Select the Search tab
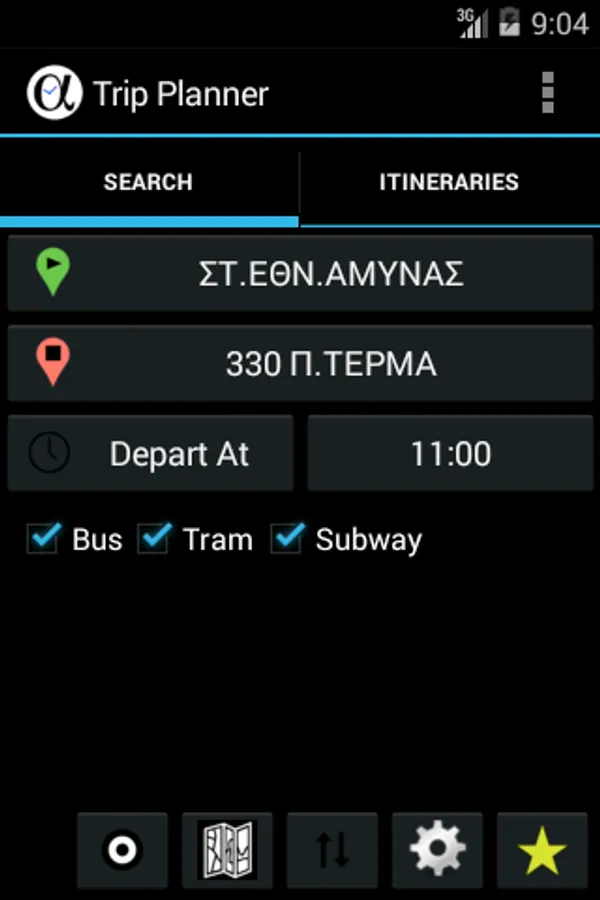 (149, 183)
